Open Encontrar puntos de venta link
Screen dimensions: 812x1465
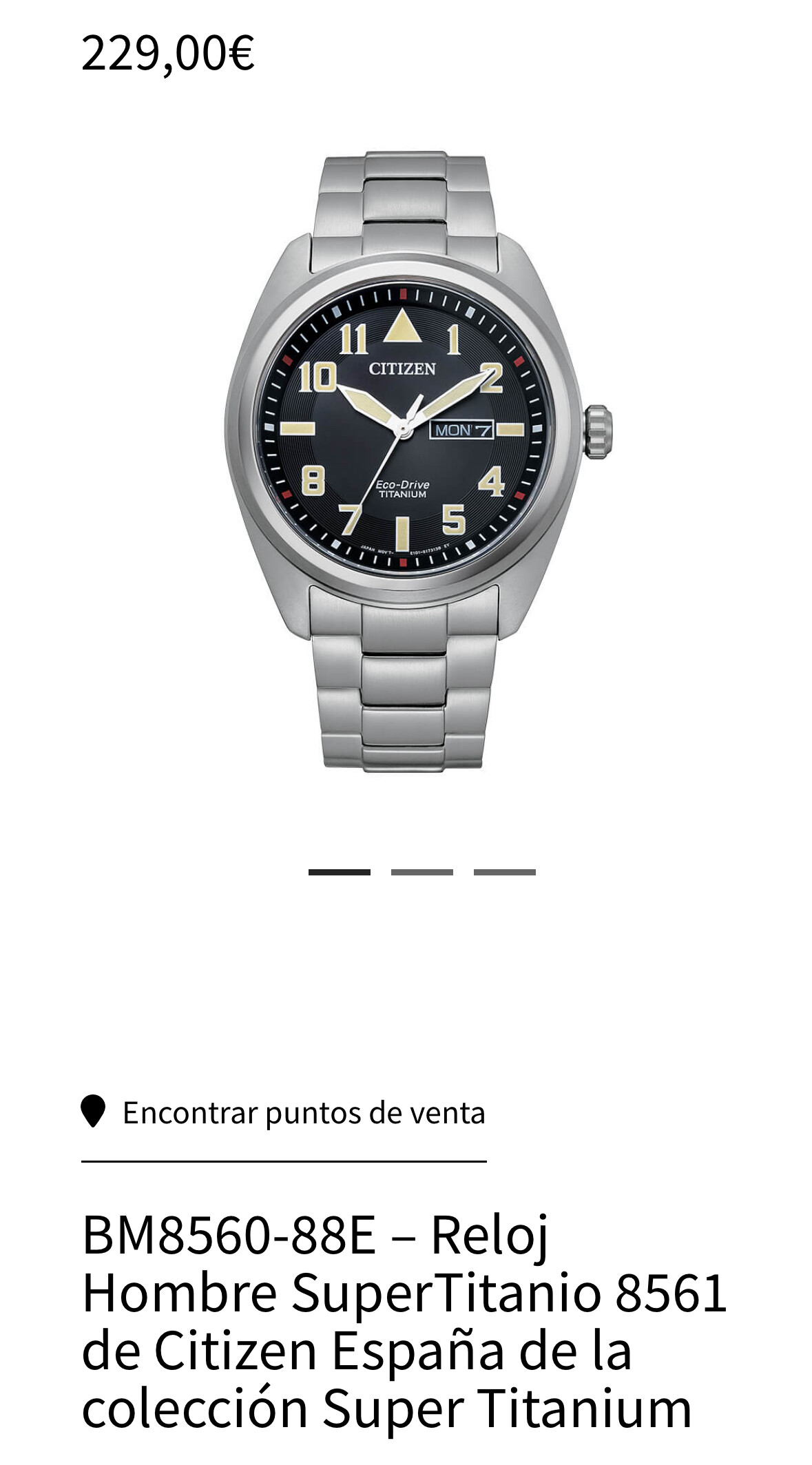(x=303, y=1112)
